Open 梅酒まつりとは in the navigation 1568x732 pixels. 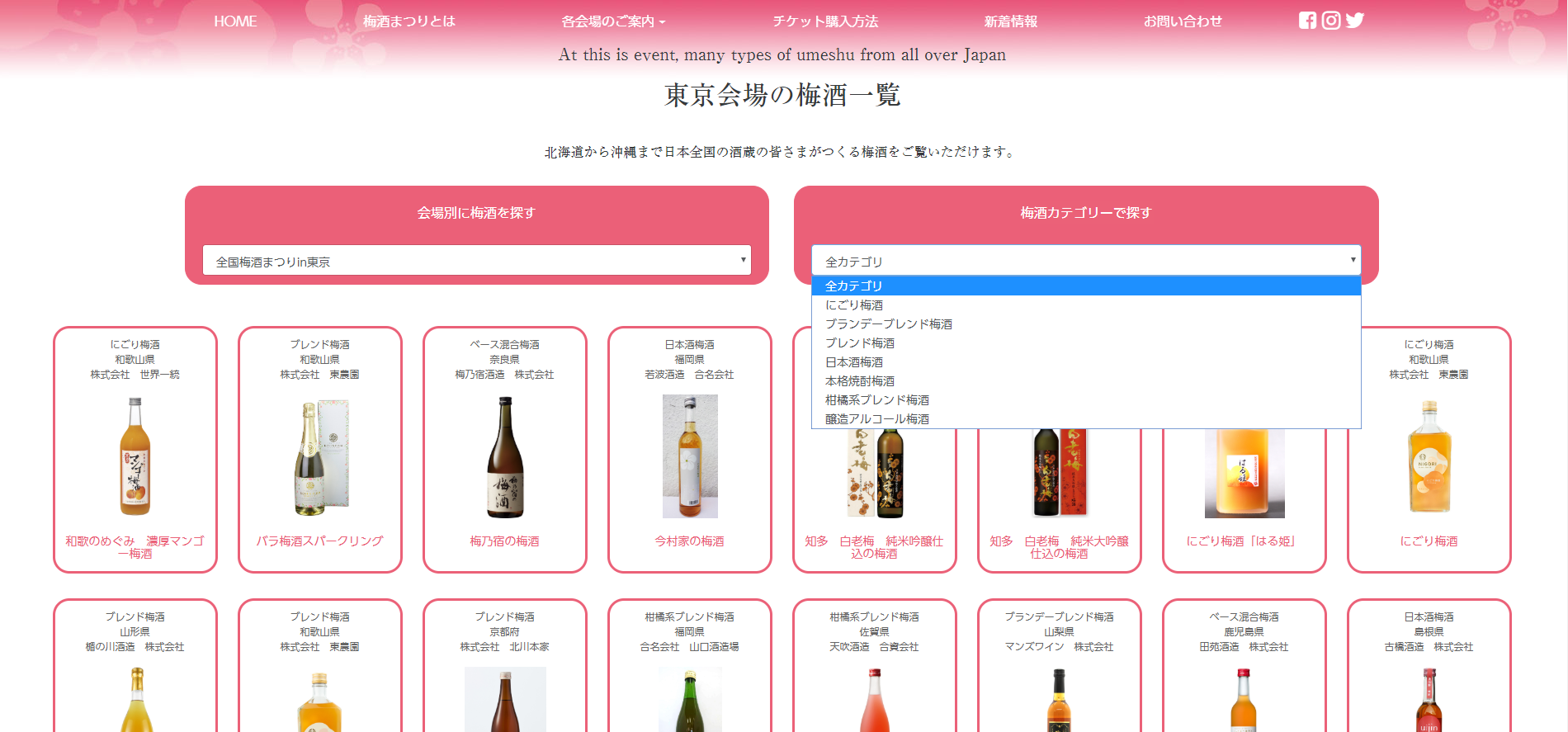(409, 21)
